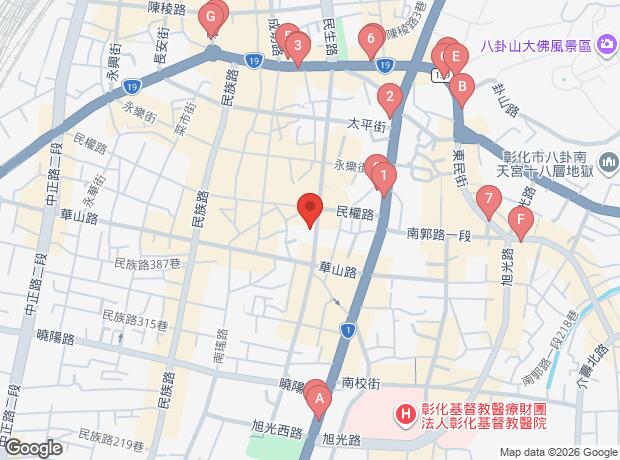Tap the map marker numbered 1
The height and width of the screenshot is (460, 620).
384,179
